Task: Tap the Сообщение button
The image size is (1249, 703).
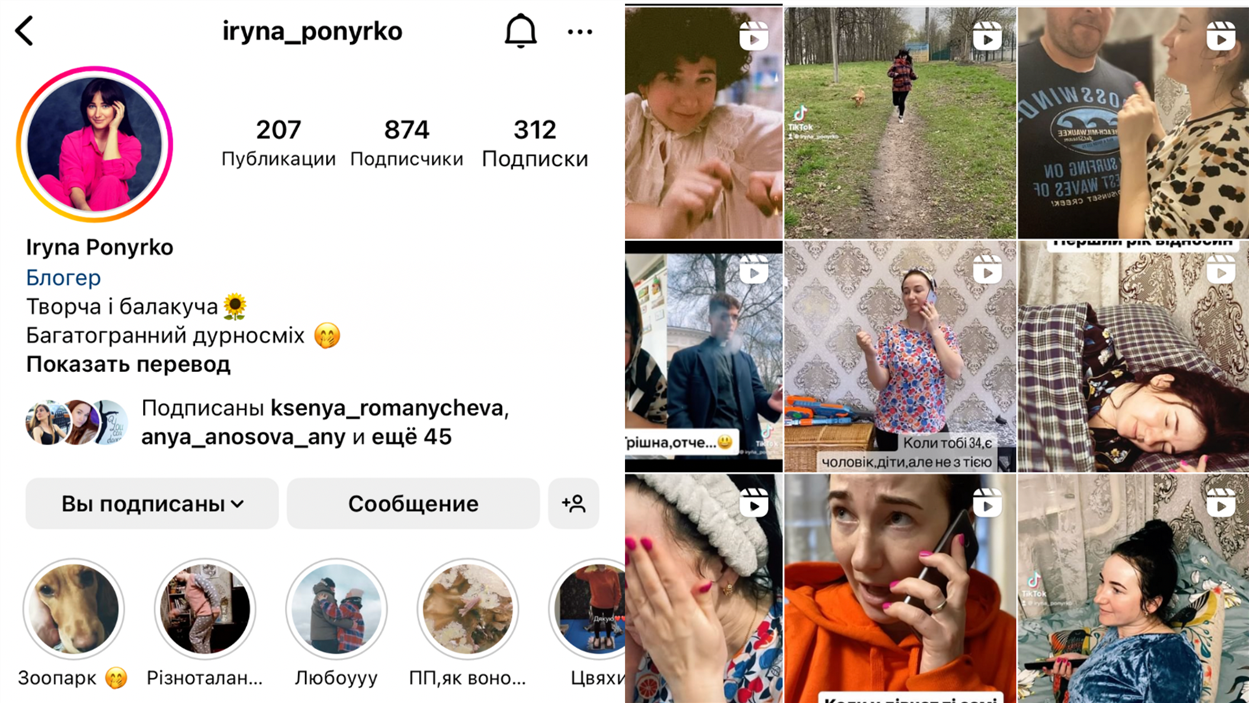Action: tap(413, 503)
